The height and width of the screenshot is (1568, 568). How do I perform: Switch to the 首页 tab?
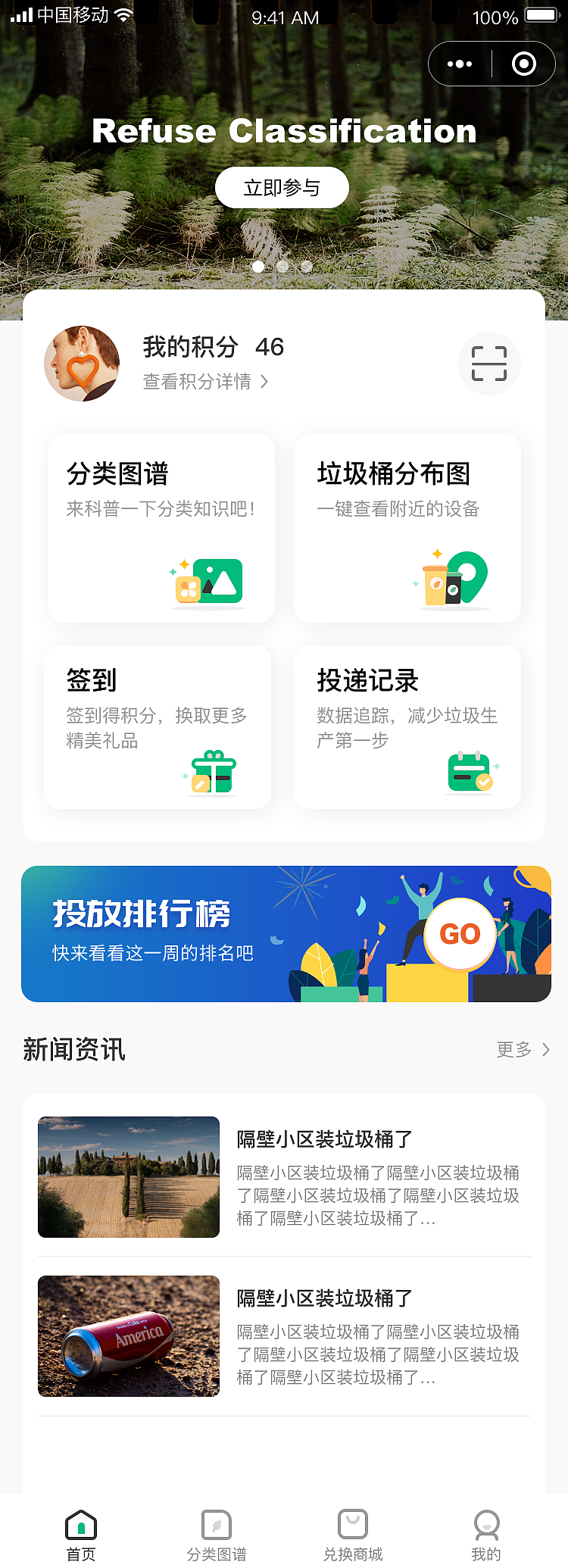click(81, 1532)
